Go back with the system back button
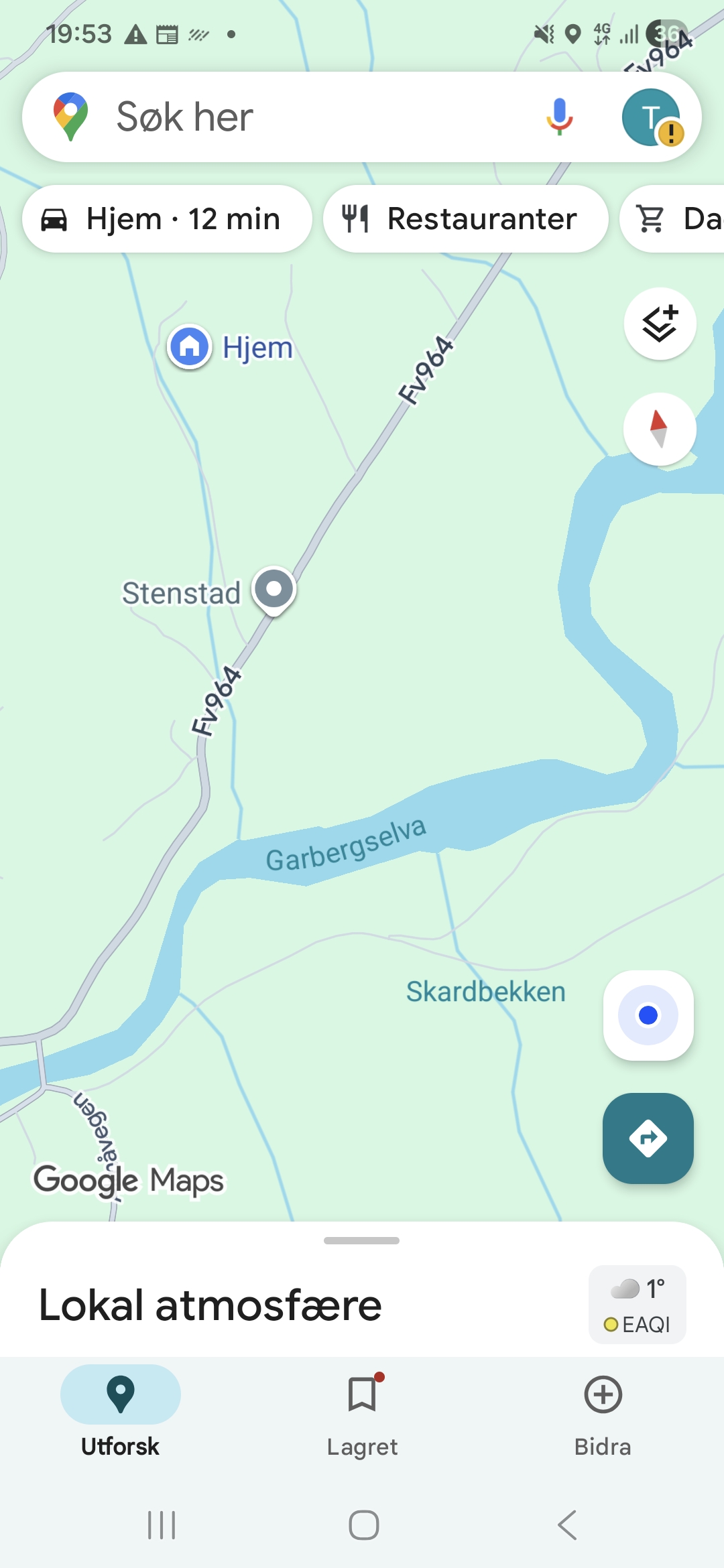The height and width of the screenshot is (1568, 724). (567, 1525)
